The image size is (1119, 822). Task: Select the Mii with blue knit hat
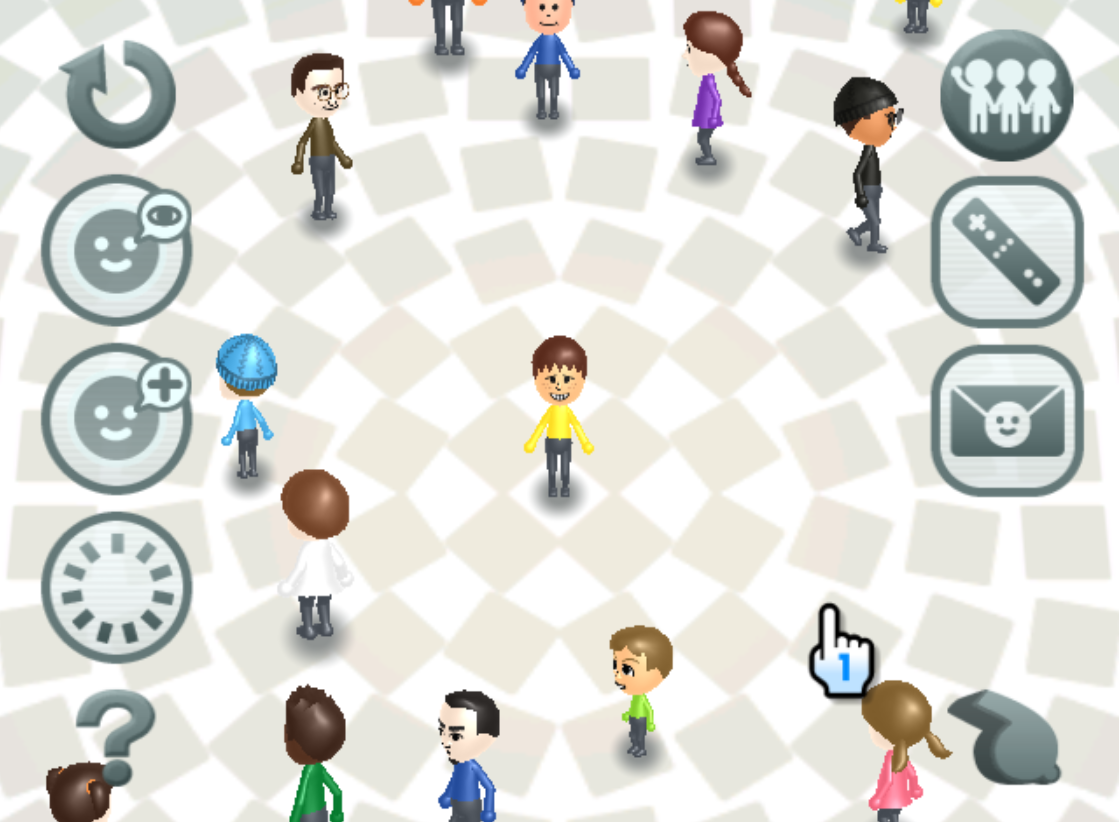pos(246,405)
